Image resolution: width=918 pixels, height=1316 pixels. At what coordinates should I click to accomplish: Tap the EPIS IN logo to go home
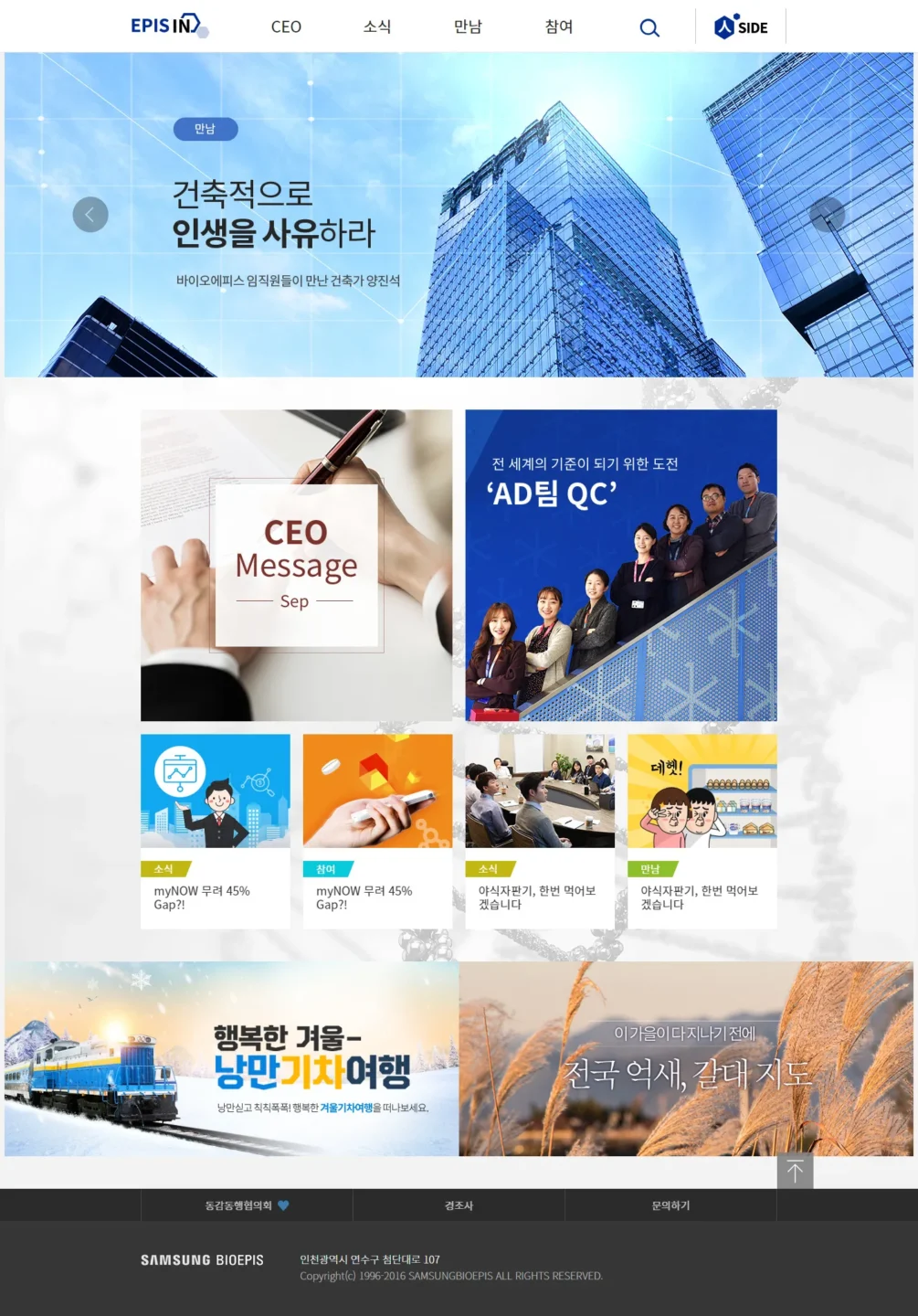coord(169,26)
